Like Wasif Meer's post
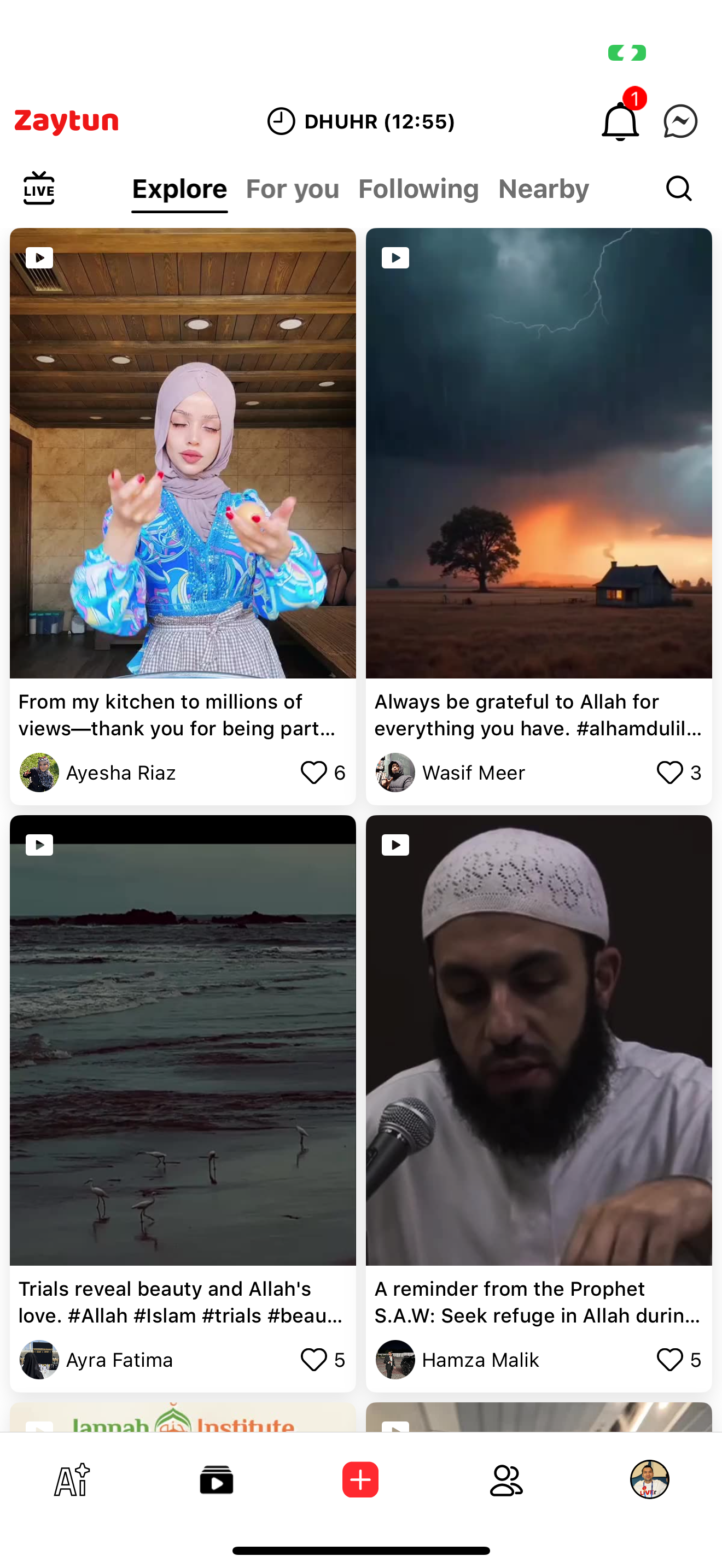The width and height of the screenshot is (722, 1568). (x=669, y=773)
